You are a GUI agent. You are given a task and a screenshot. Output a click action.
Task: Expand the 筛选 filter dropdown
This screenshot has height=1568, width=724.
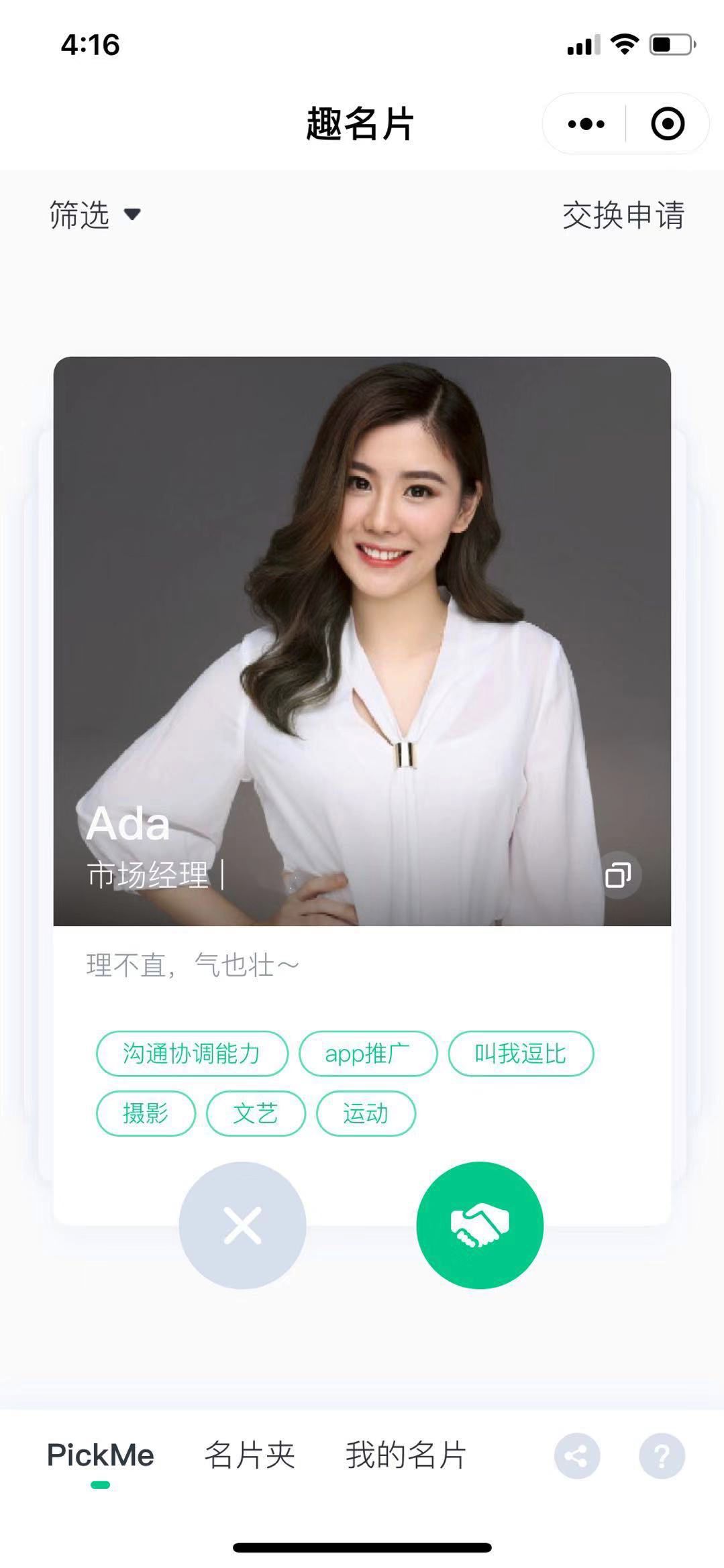tap(95, 215)
